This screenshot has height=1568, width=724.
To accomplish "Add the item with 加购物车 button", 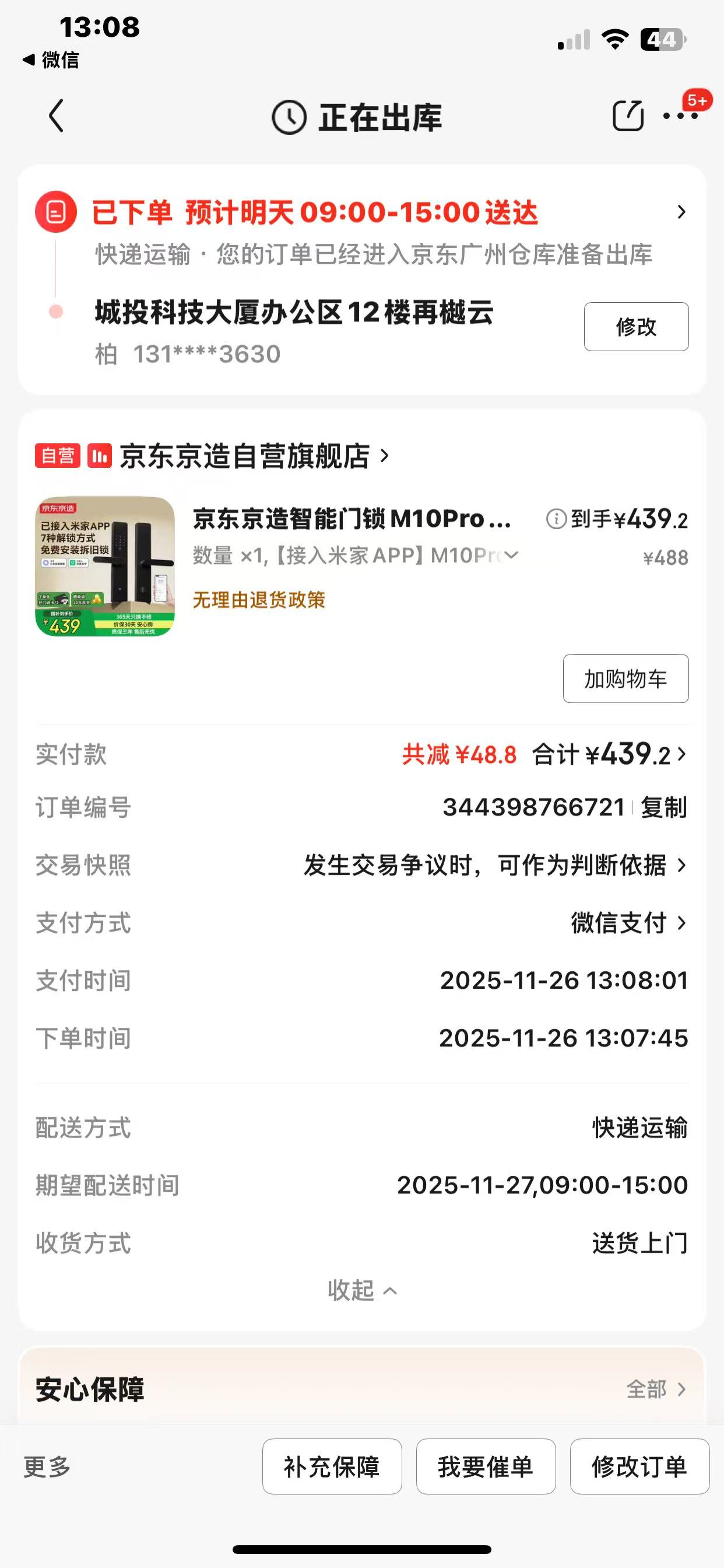I will click(x=625, y=678).
